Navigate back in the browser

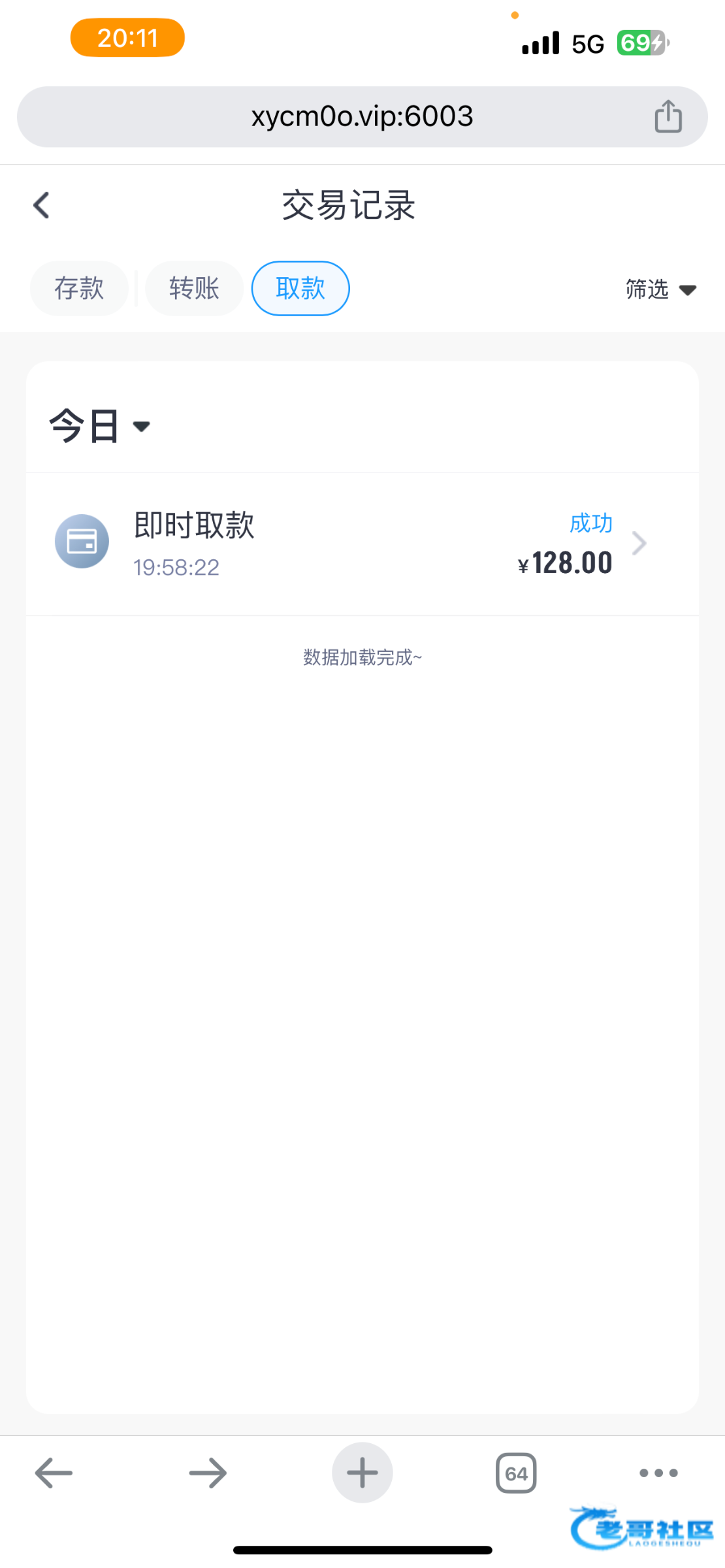click(x=54, y=1473)
